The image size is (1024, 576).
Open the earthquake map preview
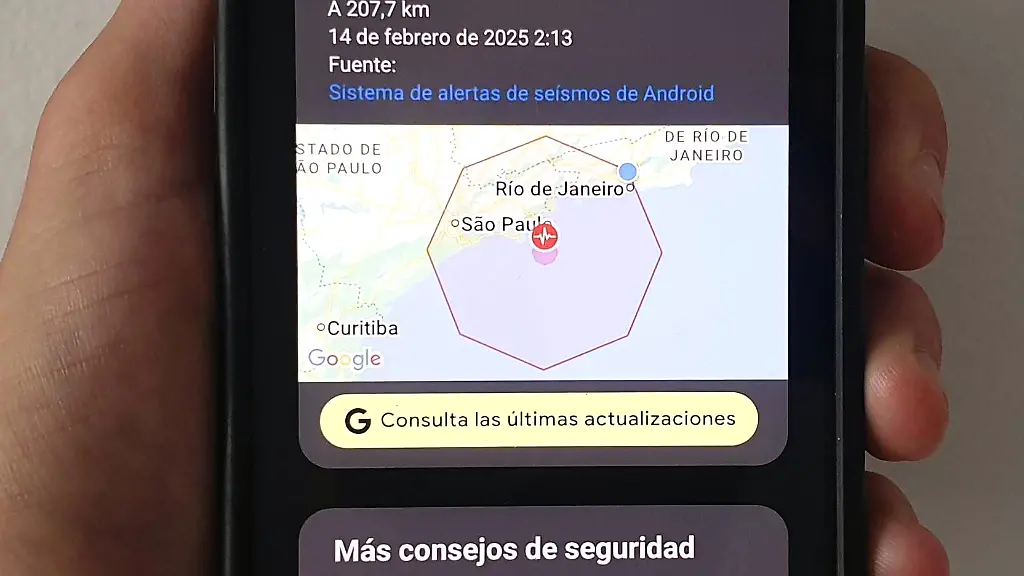point(543,253)
